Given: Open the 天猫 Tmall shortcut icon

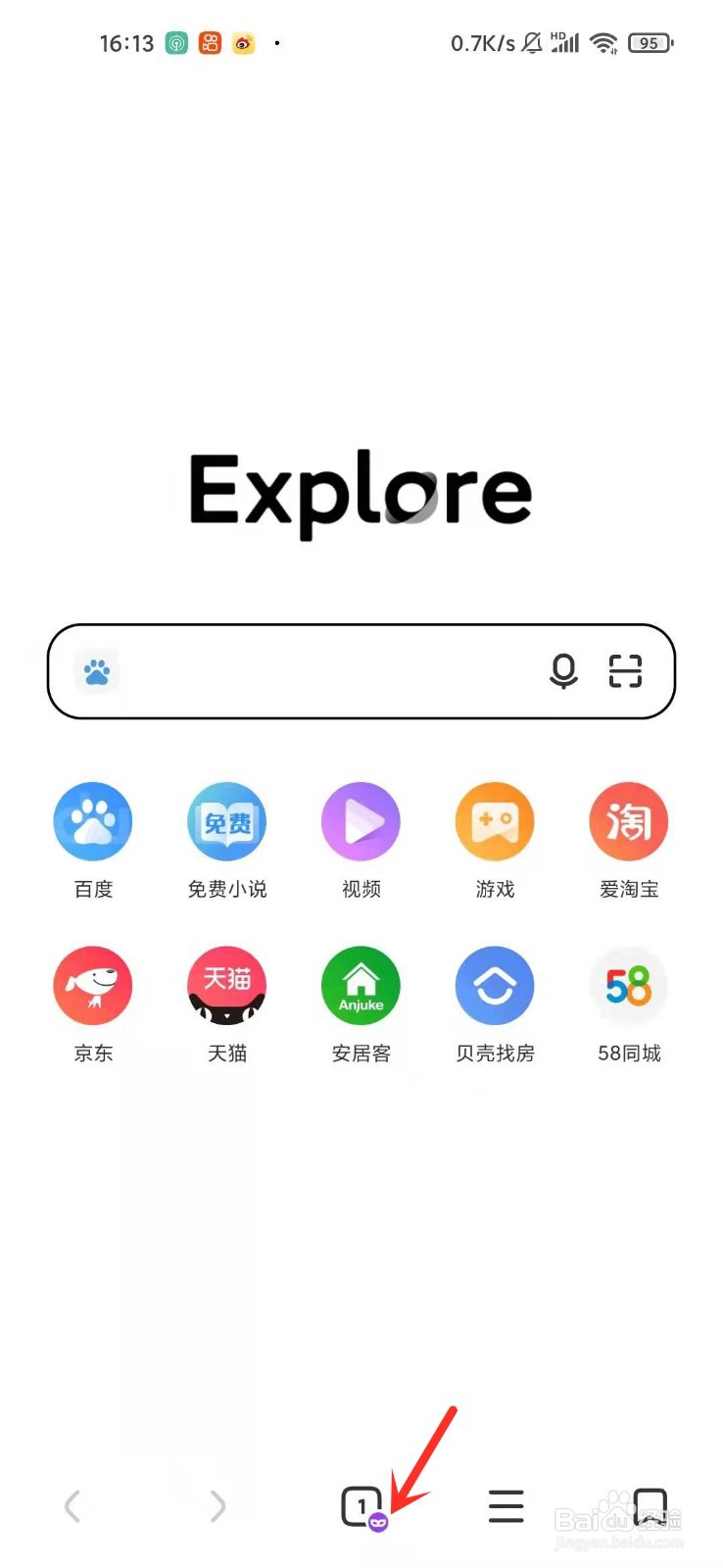Looking at the screenshot, I should pos(226,986).
